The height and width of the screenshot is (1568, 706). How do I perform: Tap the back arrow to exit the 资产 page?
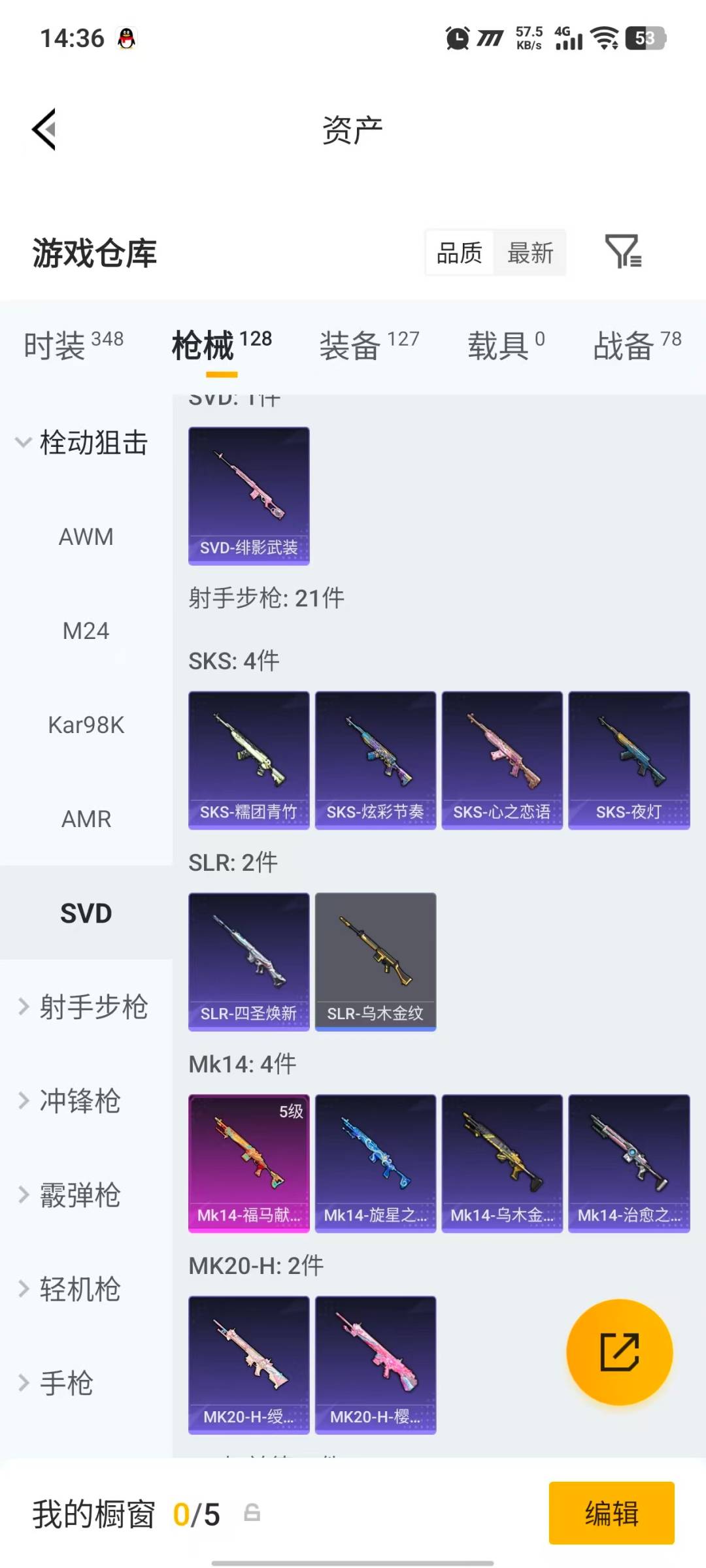point(43,129)
